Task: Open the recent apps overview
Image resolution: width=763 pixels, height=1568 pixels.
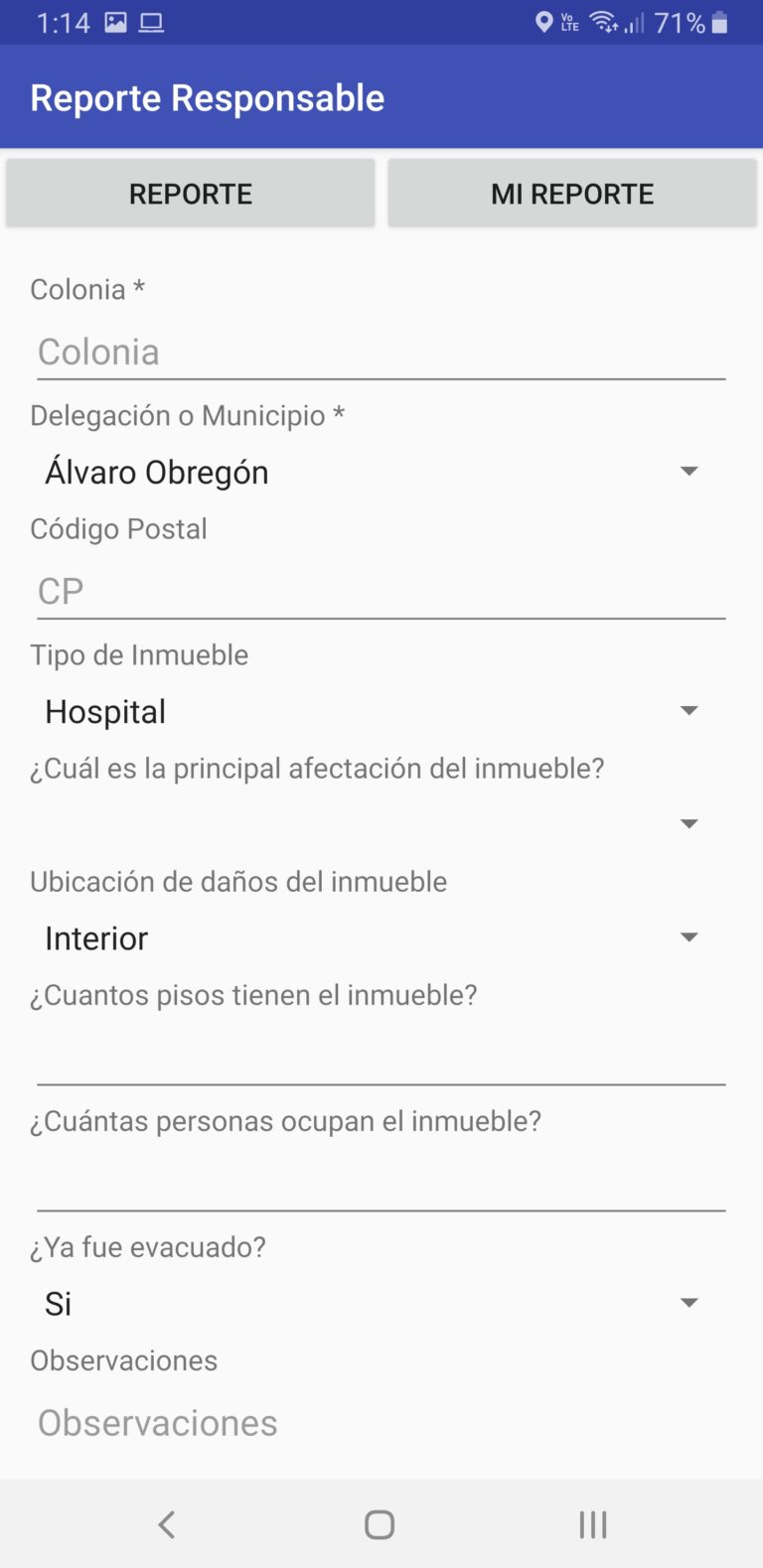Action: [593, 1524]
